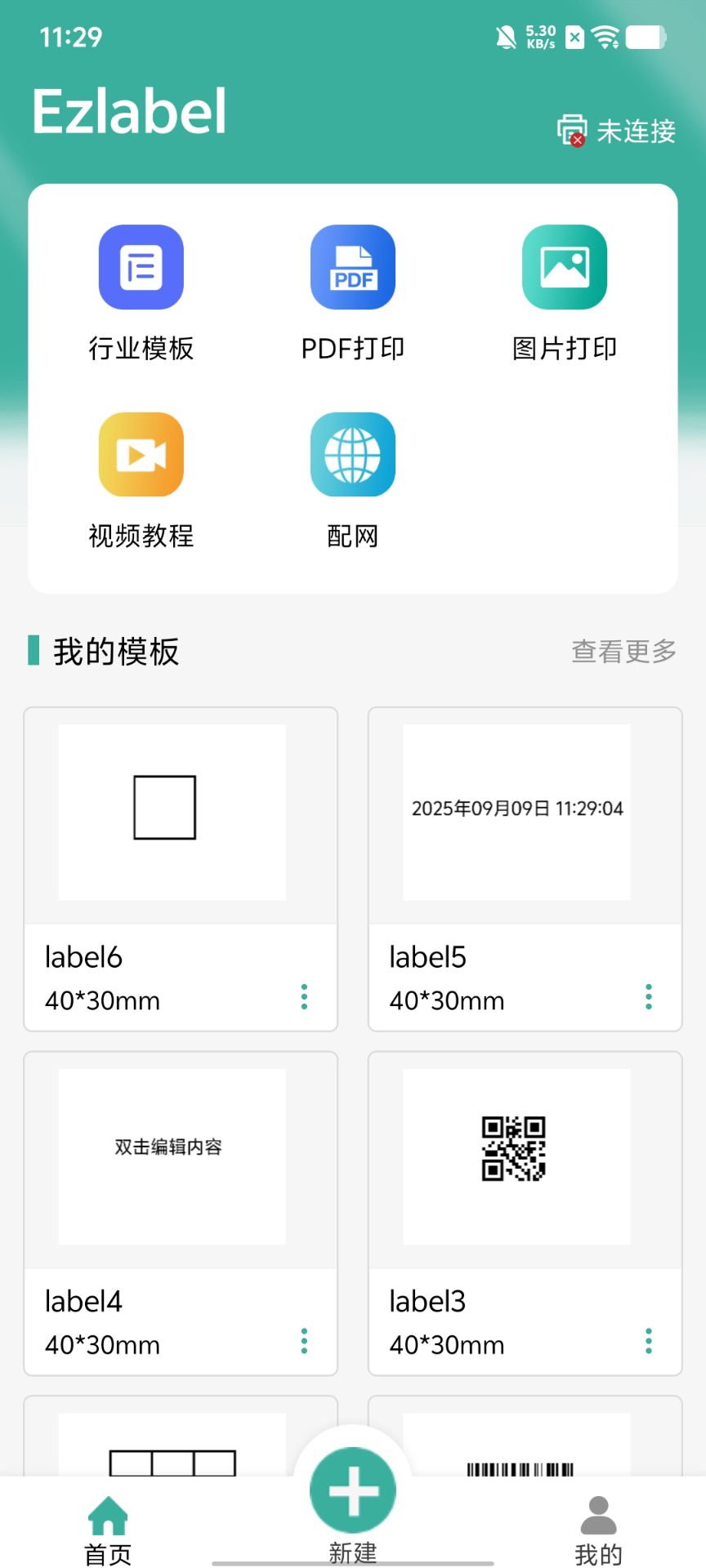706x1568 pixels.
Task: Open options menu for label6 template
Action: tap(303, 996)
